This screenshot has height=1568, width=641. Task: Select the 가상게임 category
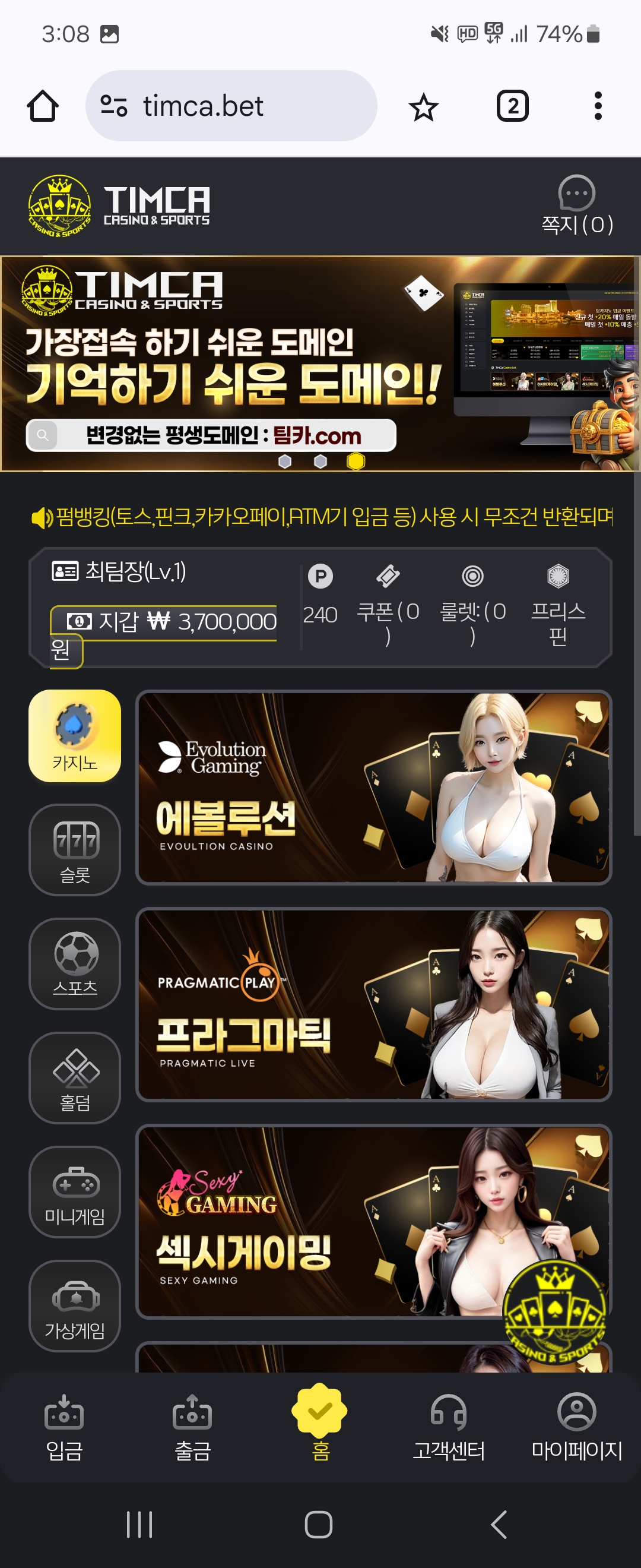[75, 1305]
